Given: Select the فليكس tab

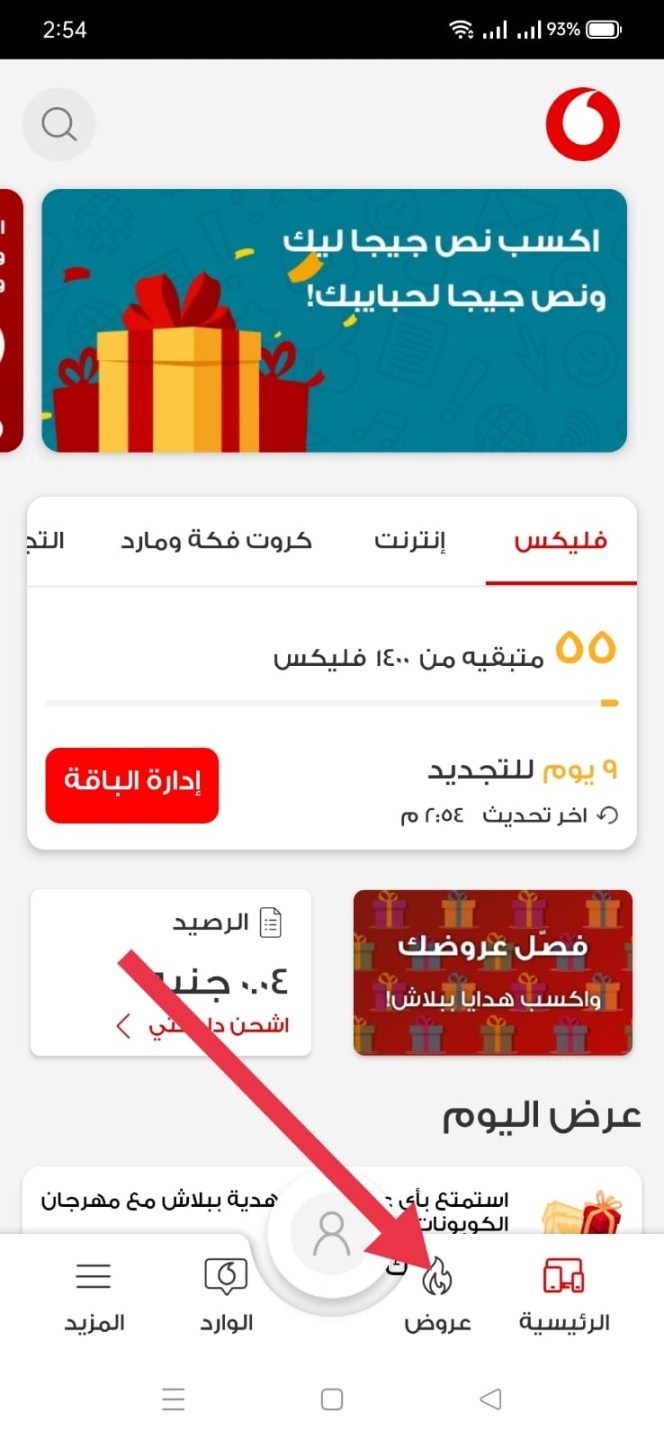Looking at the screenshot, I should [561, 541].
